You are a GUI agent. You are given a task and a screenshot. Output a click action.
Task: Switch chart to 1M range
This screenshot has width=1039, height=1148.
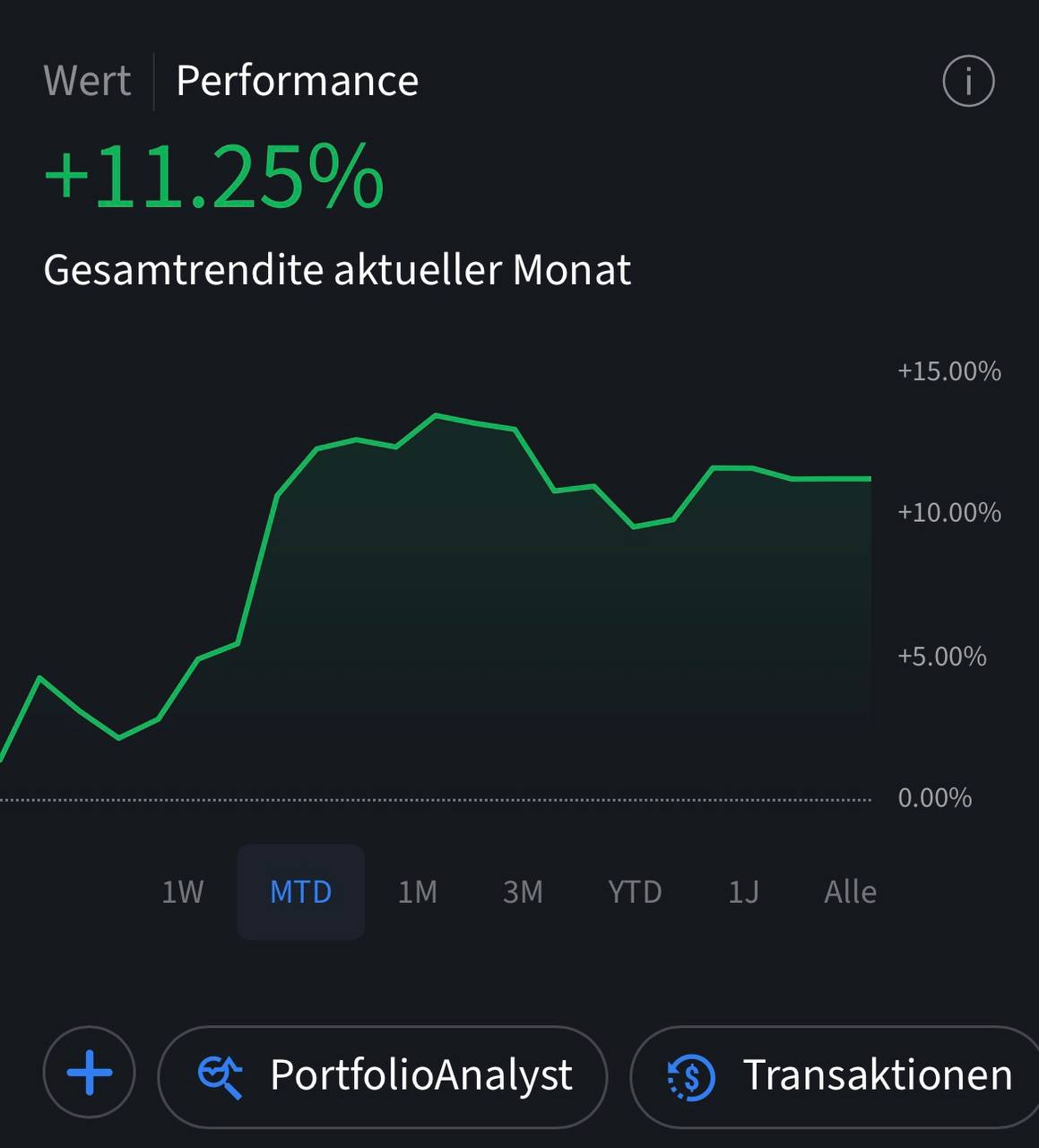(418, 891)
